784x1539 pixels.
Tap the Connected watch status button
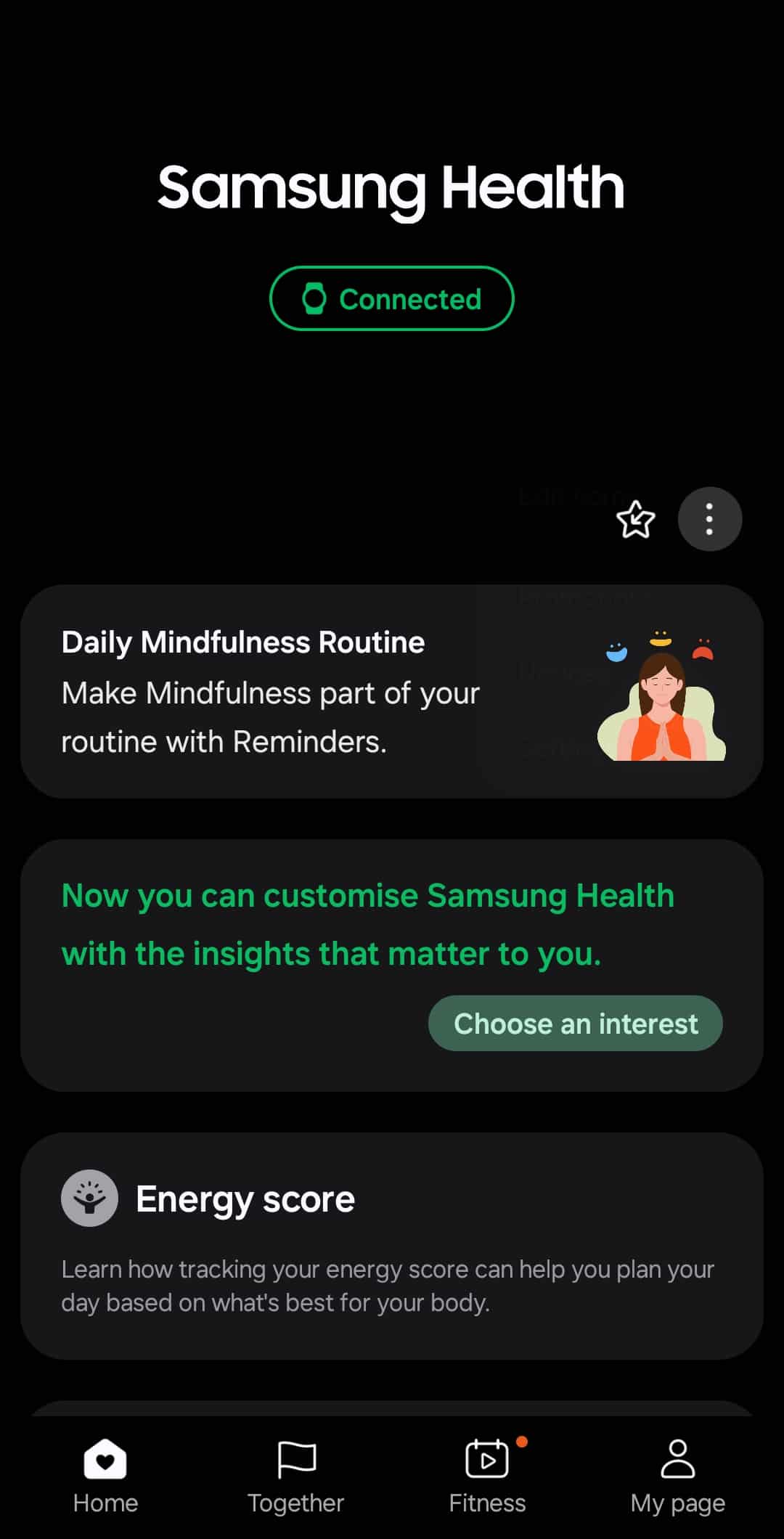[391, 298]
